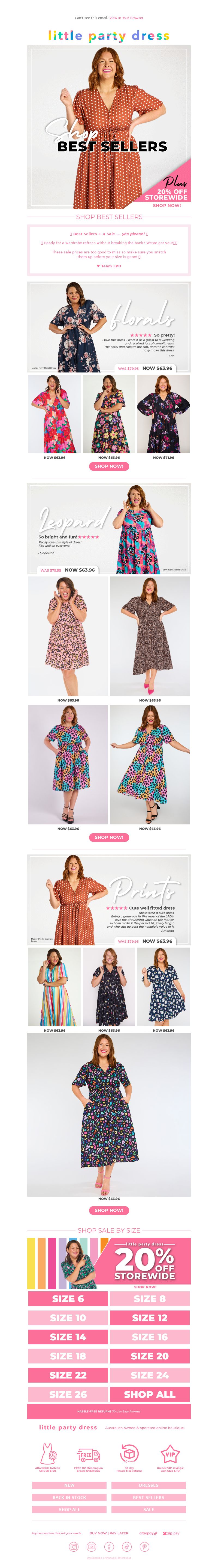
Task: Pick Size 20 from the size grid
Action: pyautogui.click(x=149, y=1356)
